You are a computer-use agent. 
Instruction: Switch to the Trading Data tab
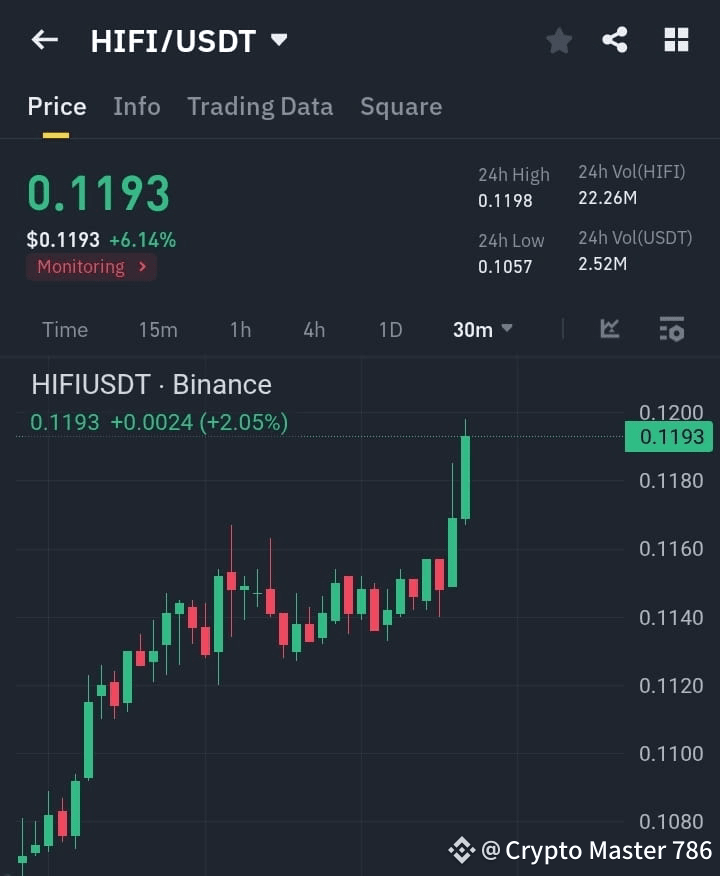click(x=260, y=106)
